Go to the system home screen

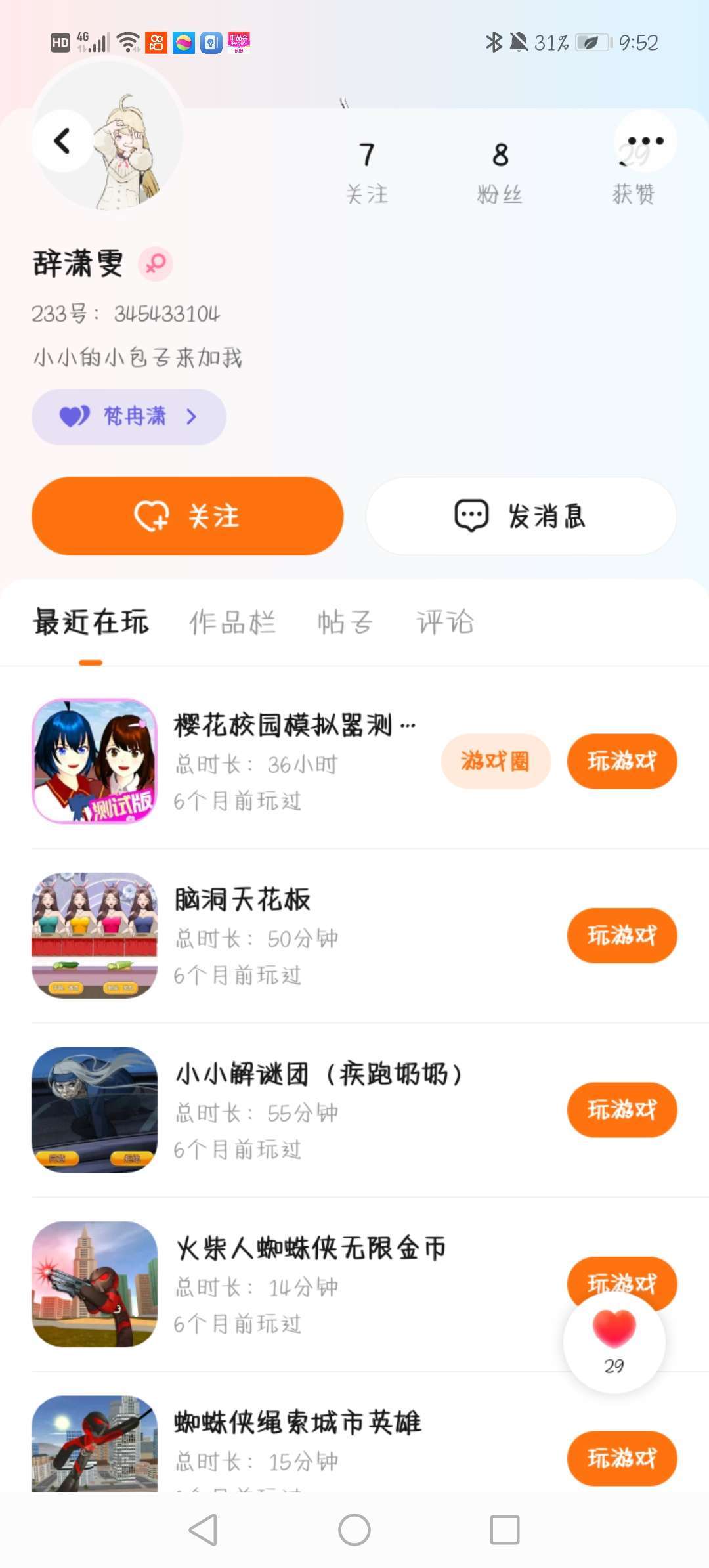point(354,1530)
